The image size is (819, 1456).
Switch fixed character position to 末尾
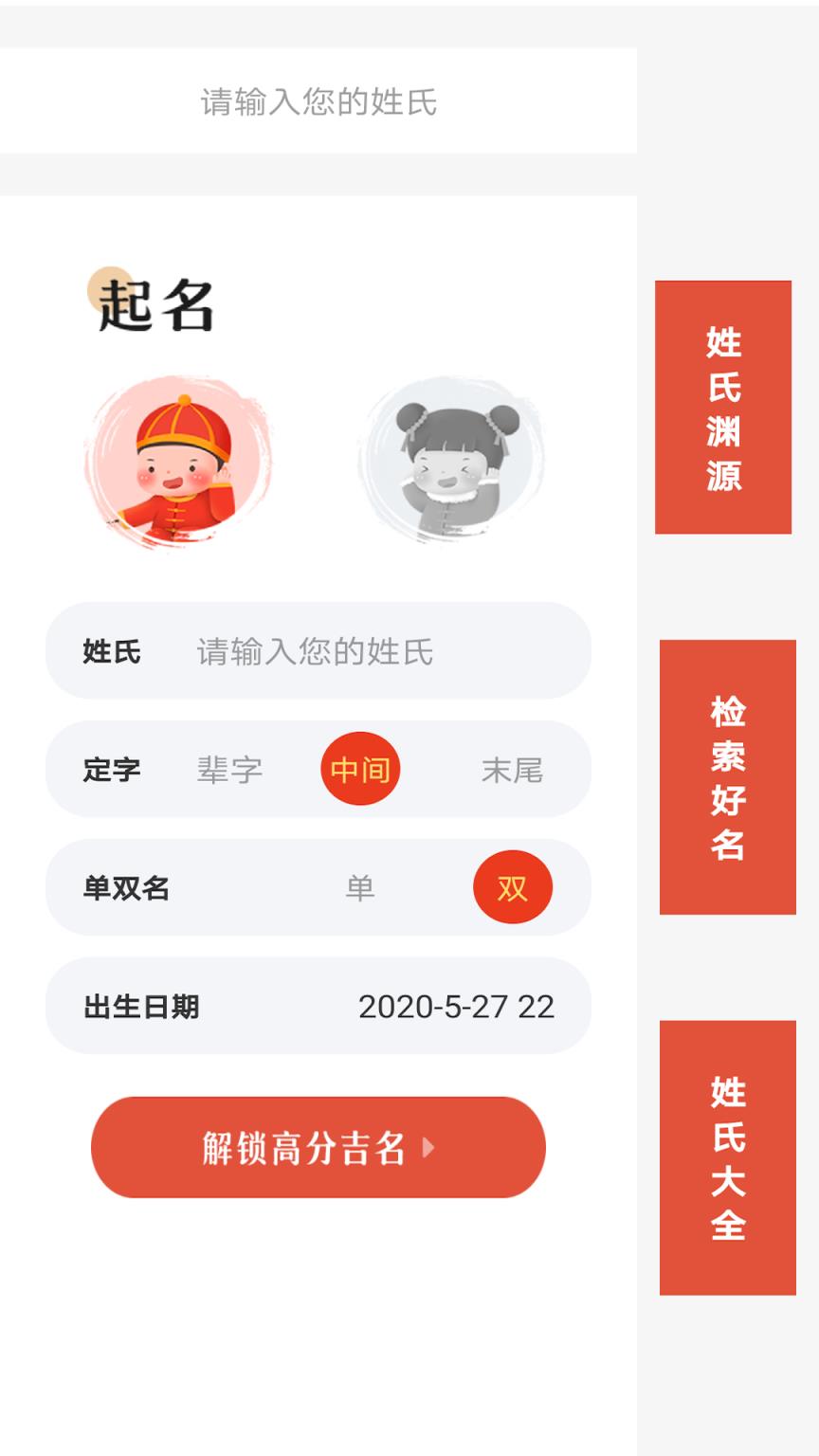pyautogui.click(x=513, y=770)
